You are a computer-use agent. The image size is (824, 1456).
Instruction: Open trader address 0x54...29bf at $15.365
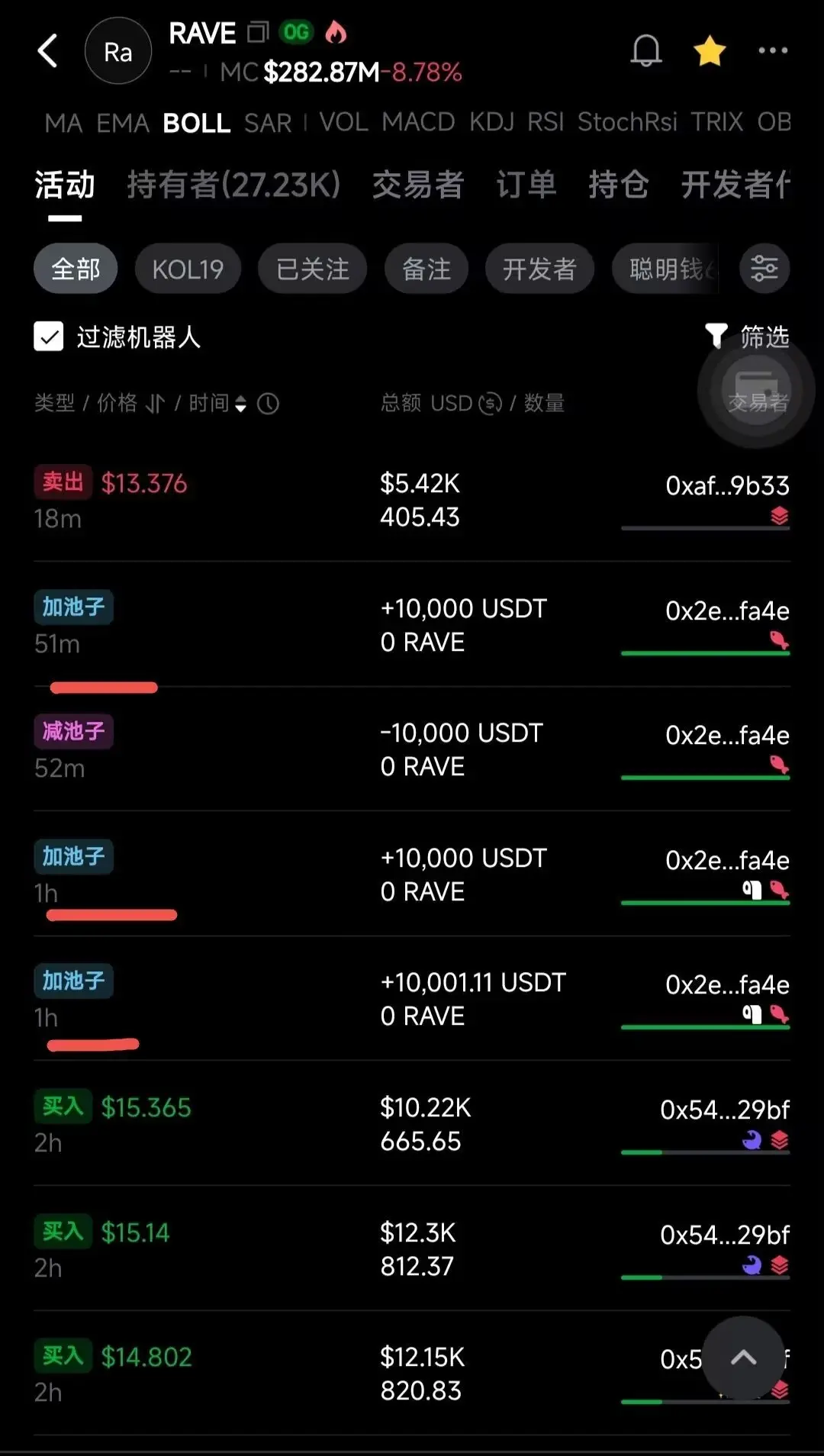(x=725, y=1110)
